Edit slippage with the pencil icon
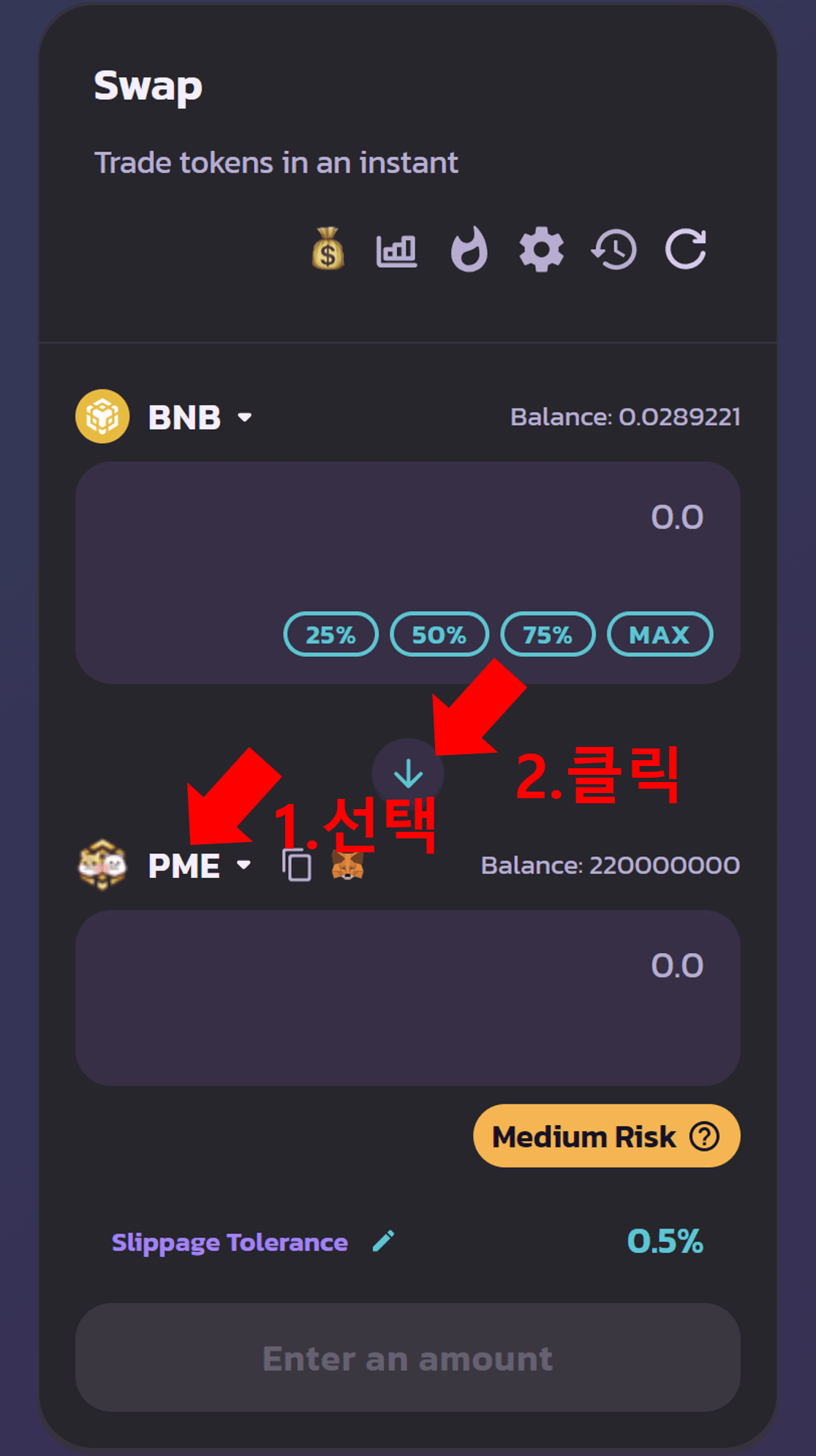The width and height of the screenshot is (816, 1456). (x=383, y=1241)
